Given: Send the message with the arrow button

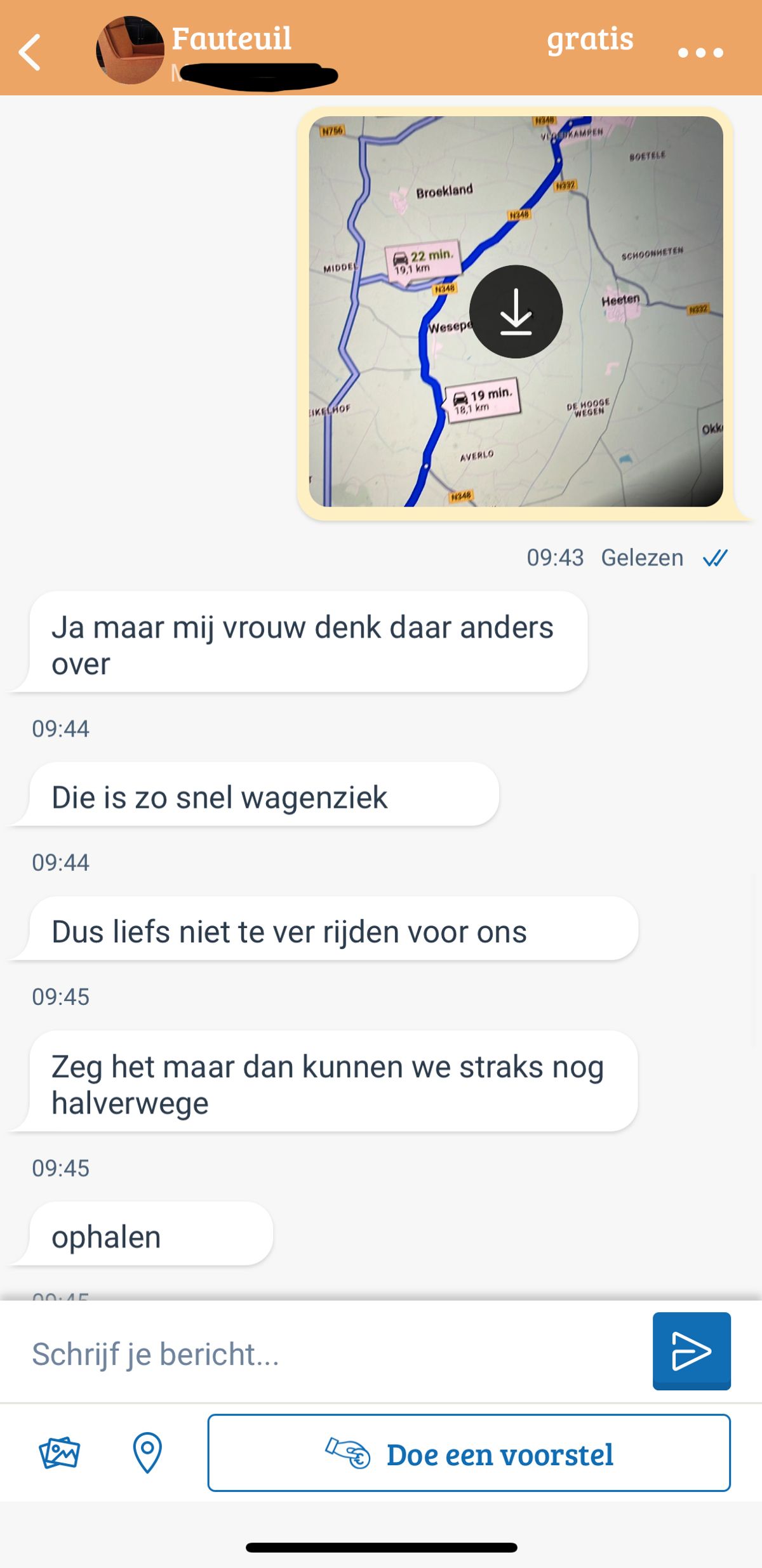Looking at the screenshot, I should click(x=691, y=1351).
